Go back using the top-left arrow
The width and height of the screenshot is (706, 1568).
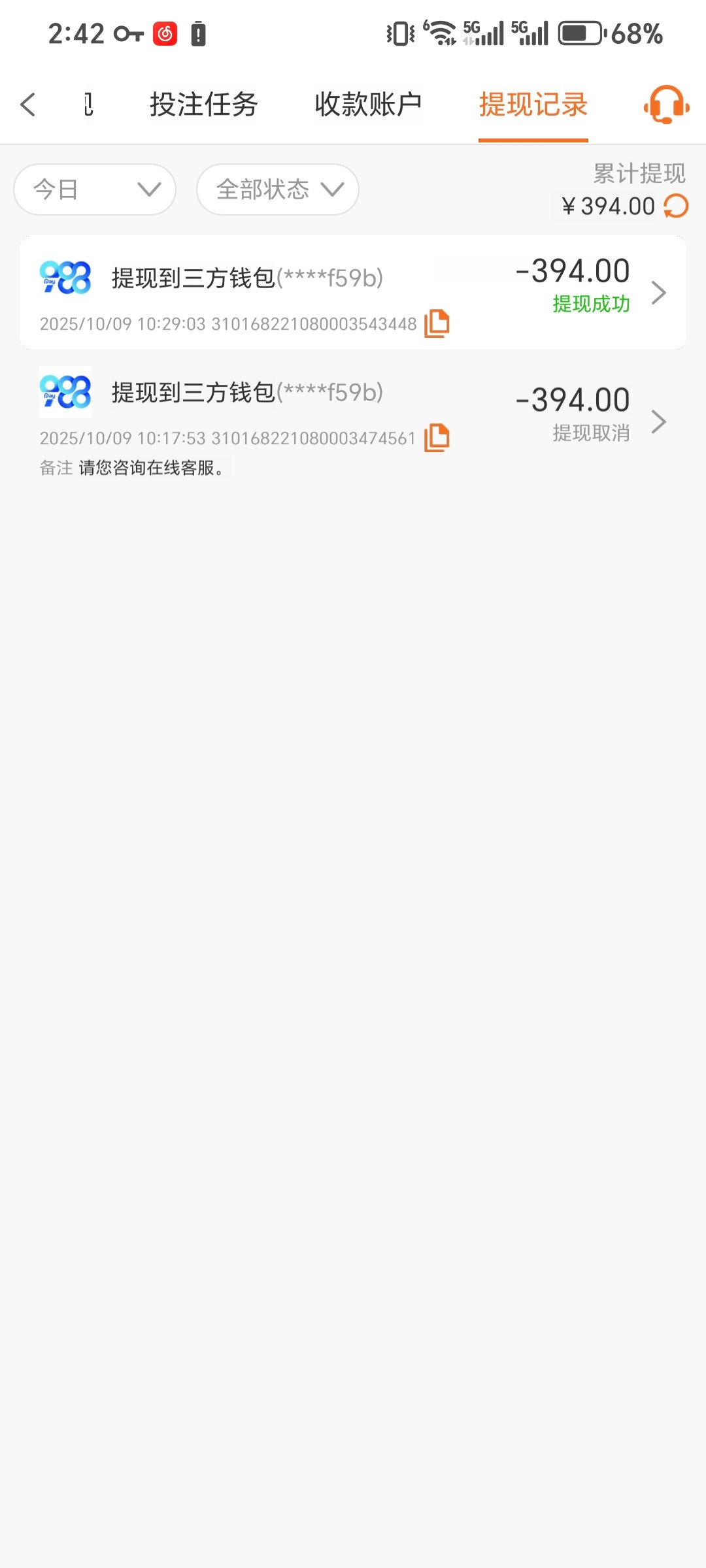pos(28,105)
